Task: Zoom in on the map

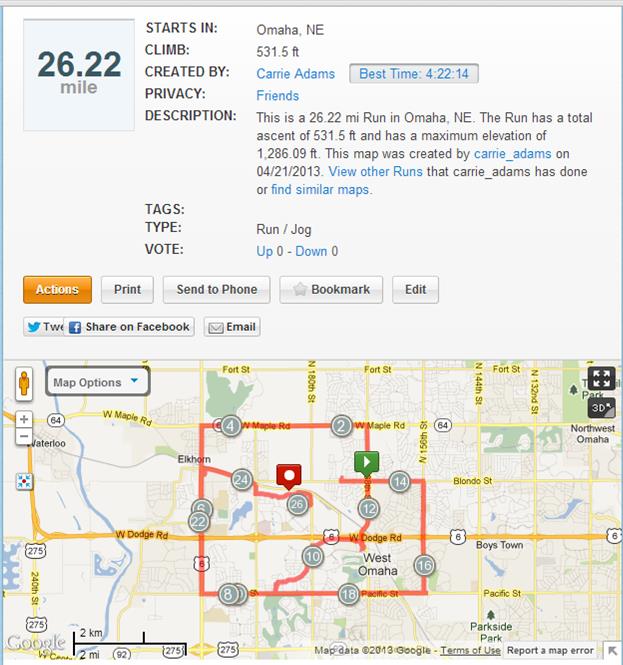Action: tap(24, 419)
